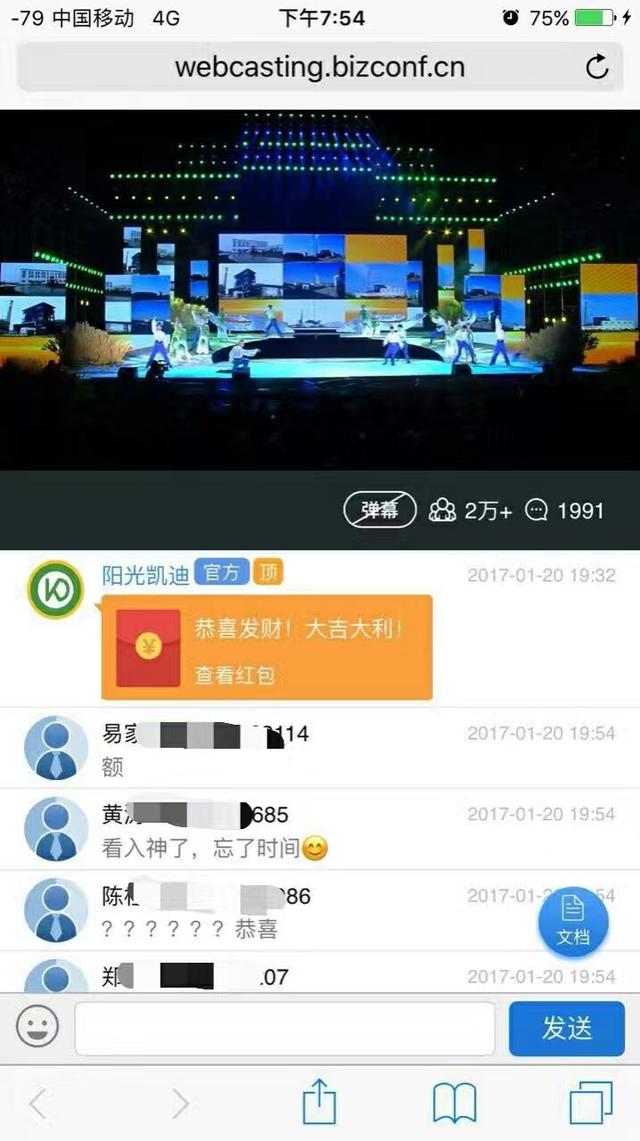Viewport: 640px width, 1141px height.
Task: Tap the webcasting.bizconf.cn address bar
Action: coord(320,67)
